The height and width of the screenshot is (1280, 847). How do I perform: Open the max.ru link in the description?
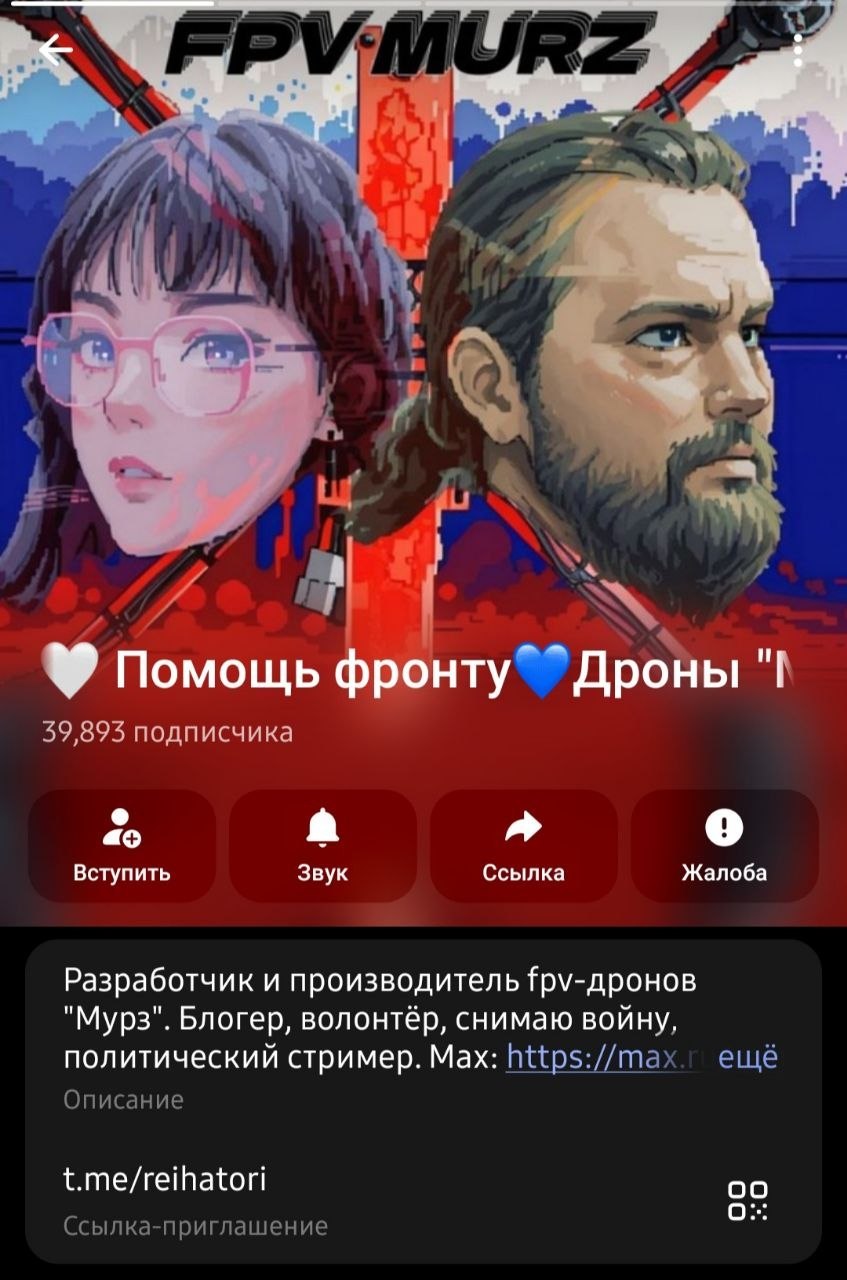[600, 1057]
